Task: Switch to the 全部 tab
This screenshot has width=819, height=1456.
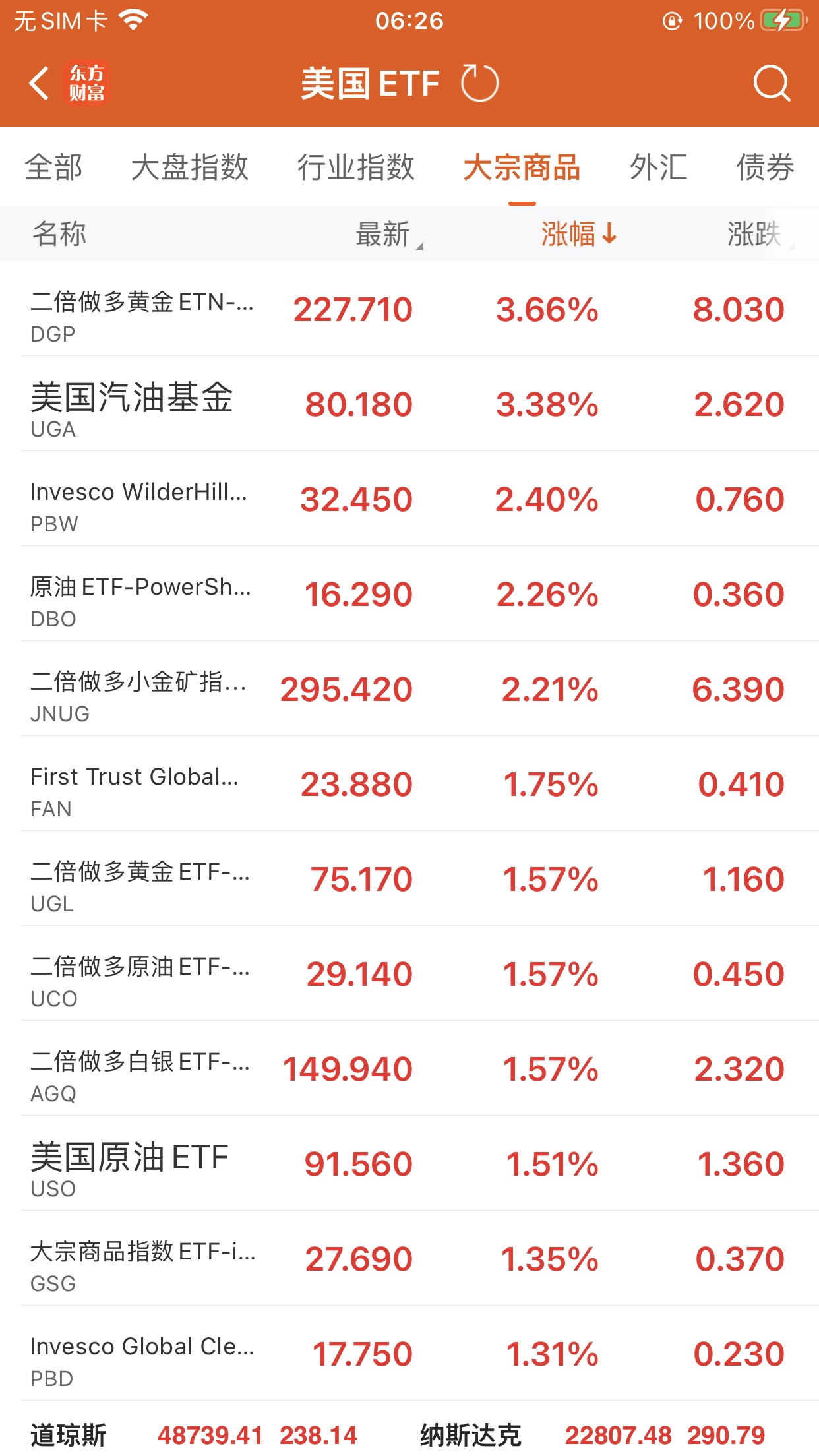Action: (53, 167)
